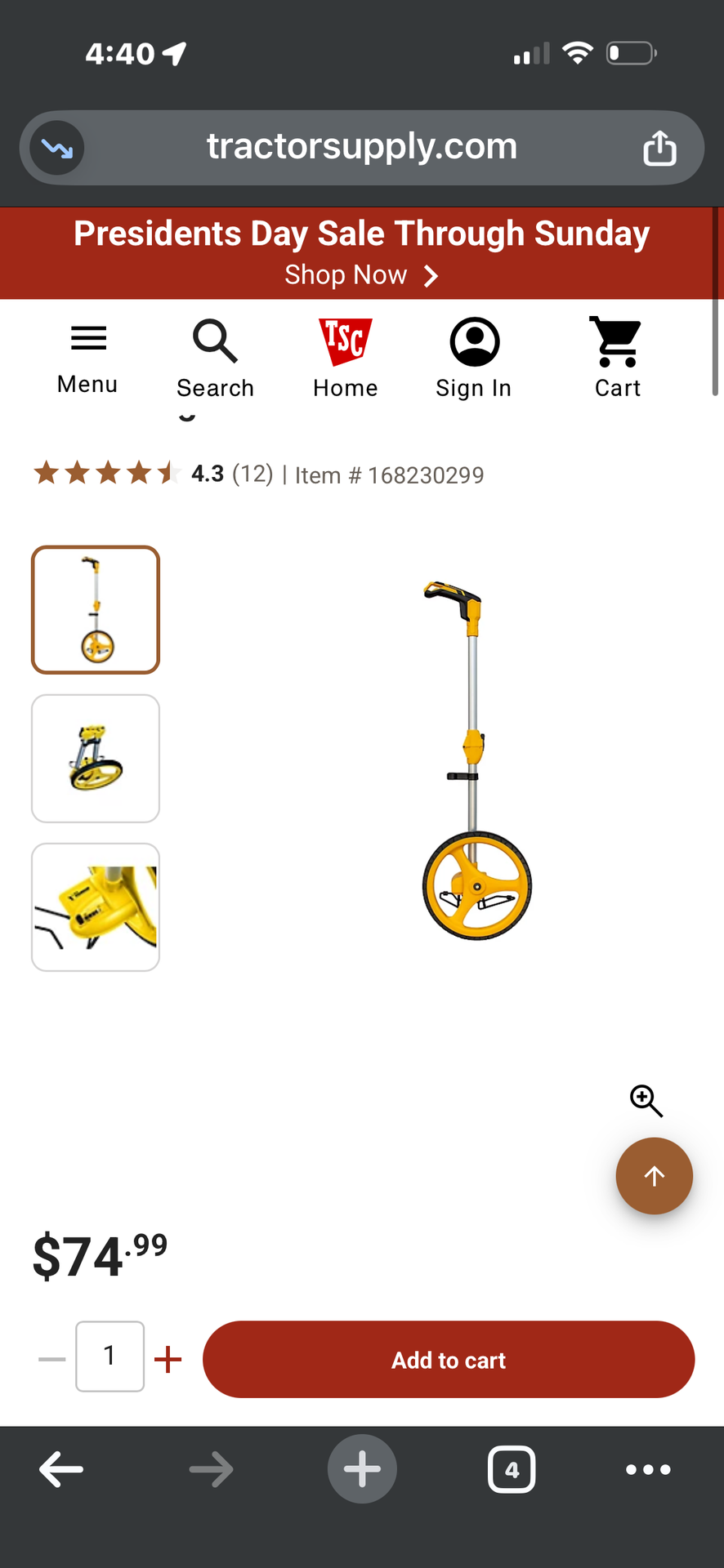Decrease quantity with the minus button
Screen dimensions: 724x1568
pos(51,1359)
